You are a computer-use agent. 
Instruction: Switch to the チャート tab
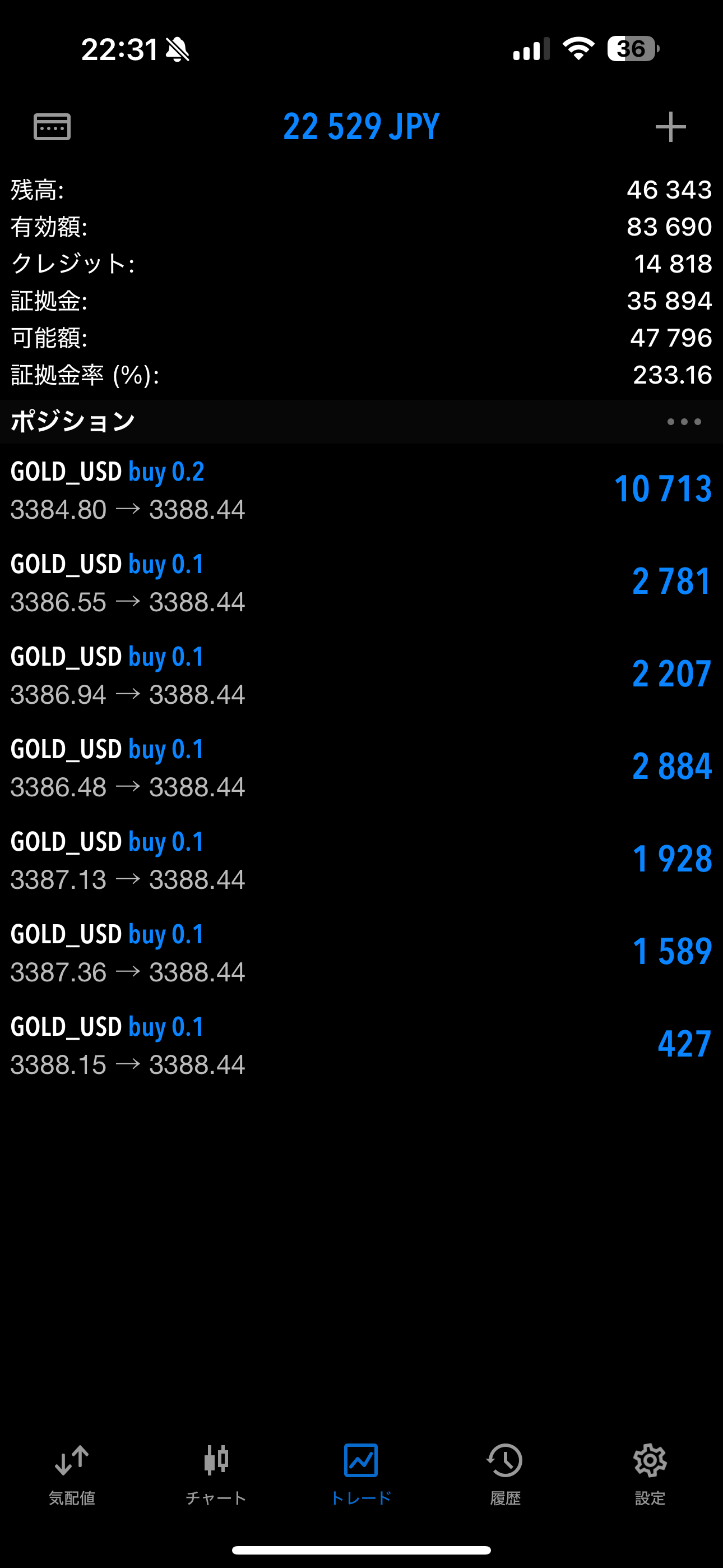point(216,1474)
